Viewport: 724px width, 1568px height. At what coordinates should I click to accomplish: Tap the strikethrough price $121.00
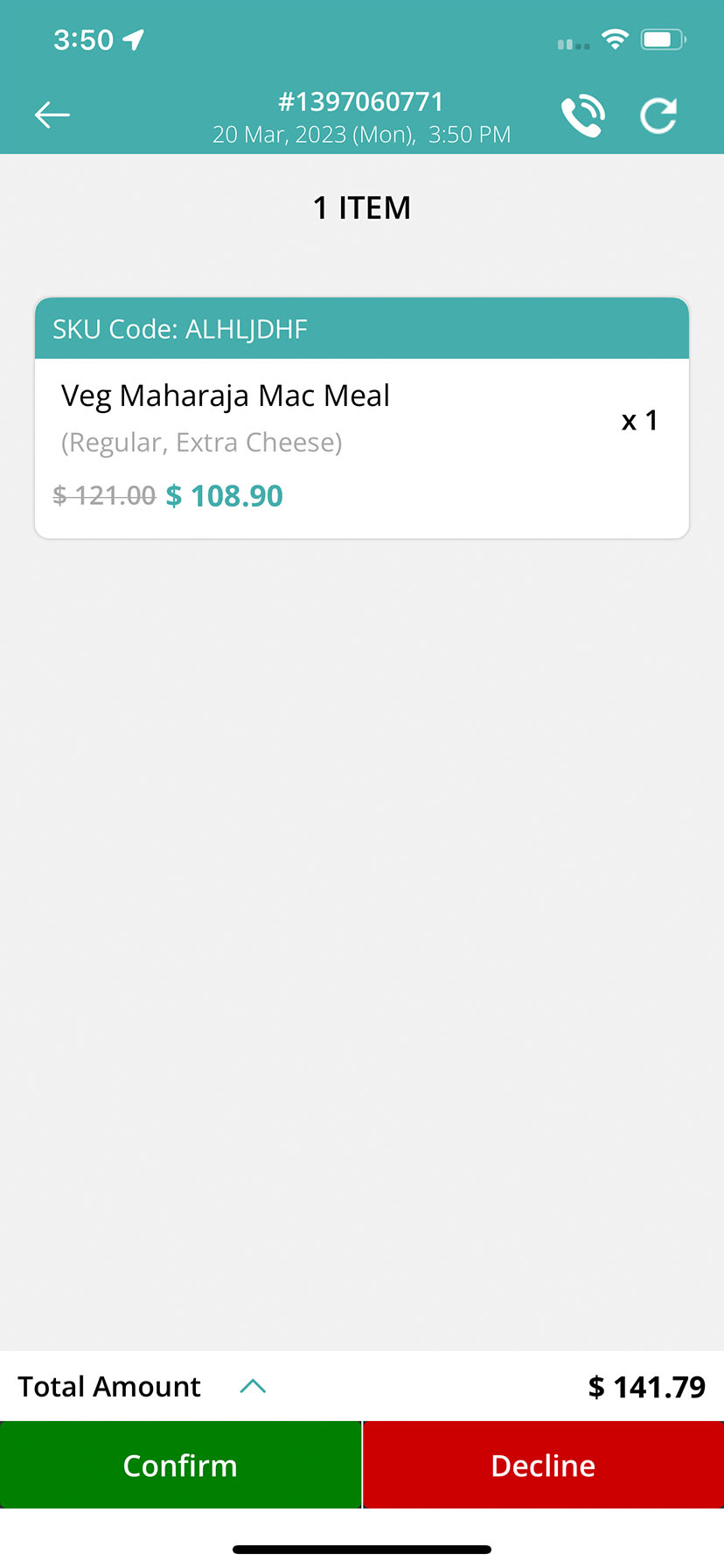pos(102,495)
